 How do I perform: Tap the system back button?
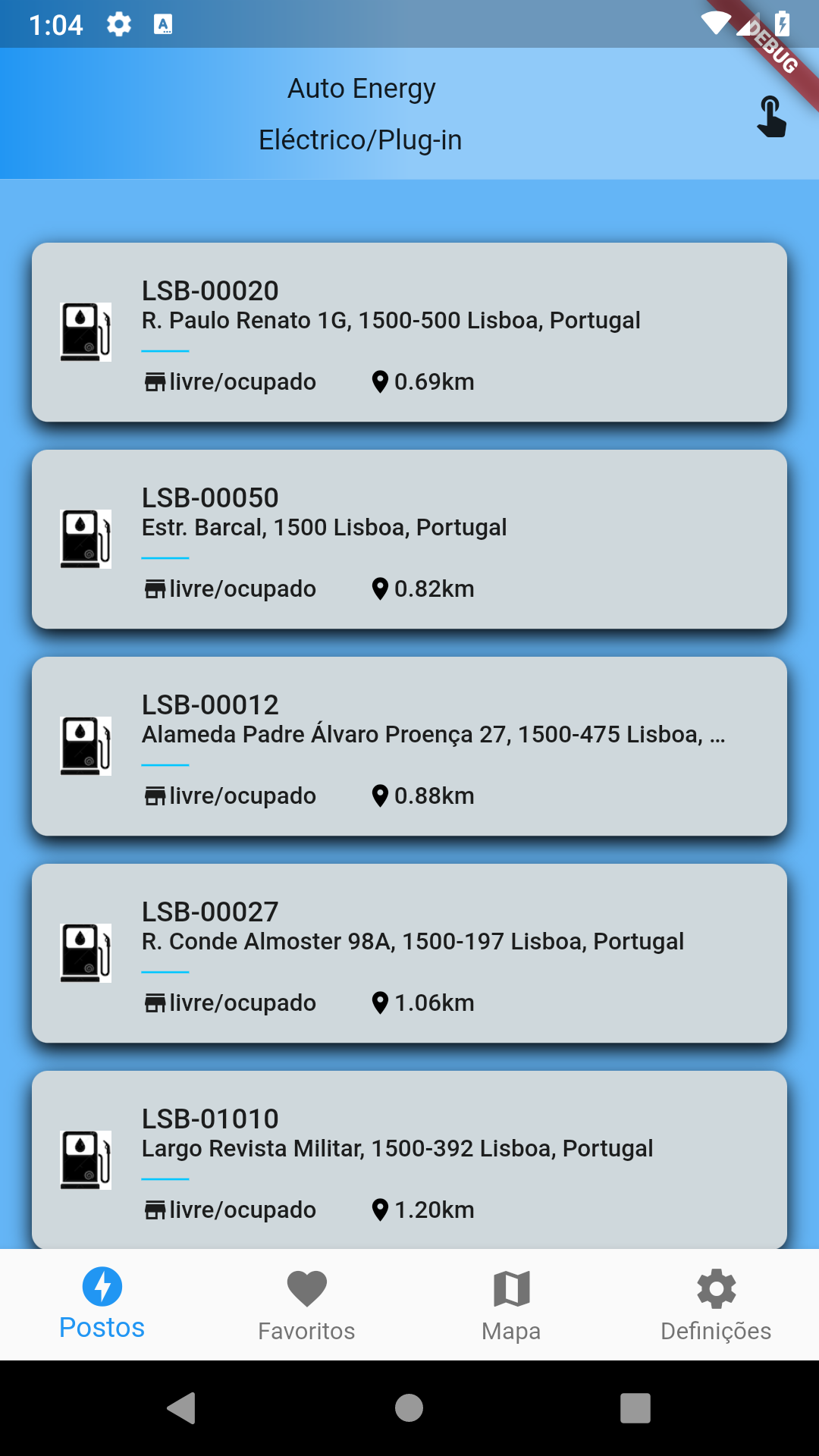tap(181, 1408)
